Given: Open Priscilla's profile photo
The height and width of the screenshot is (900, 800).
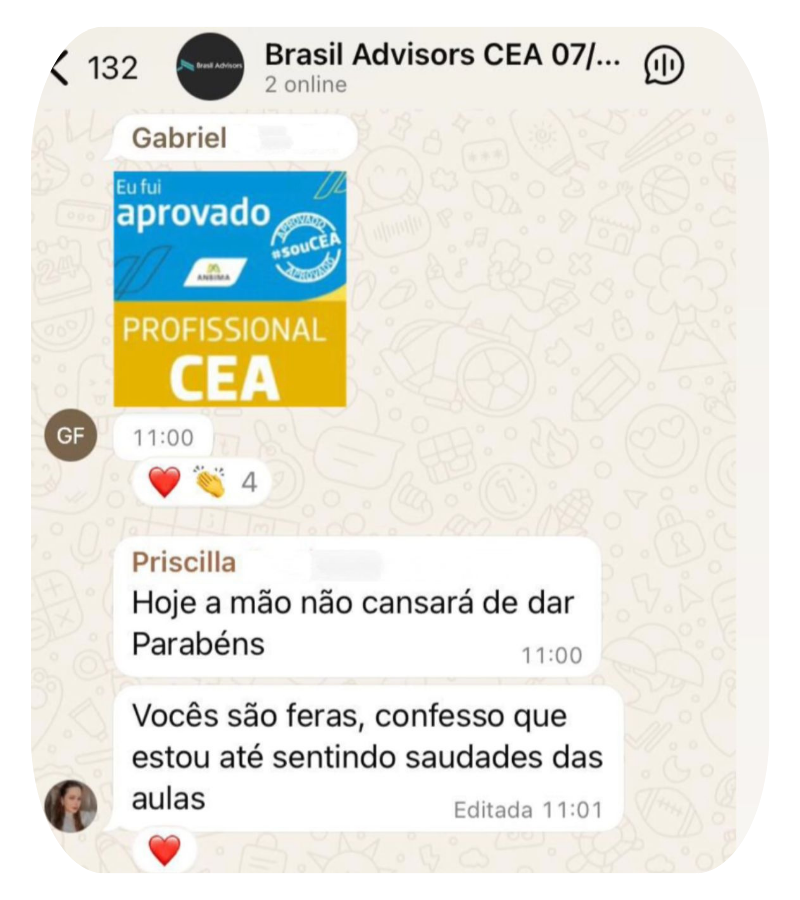Looking at the screenshot, I should click(72, 805).
